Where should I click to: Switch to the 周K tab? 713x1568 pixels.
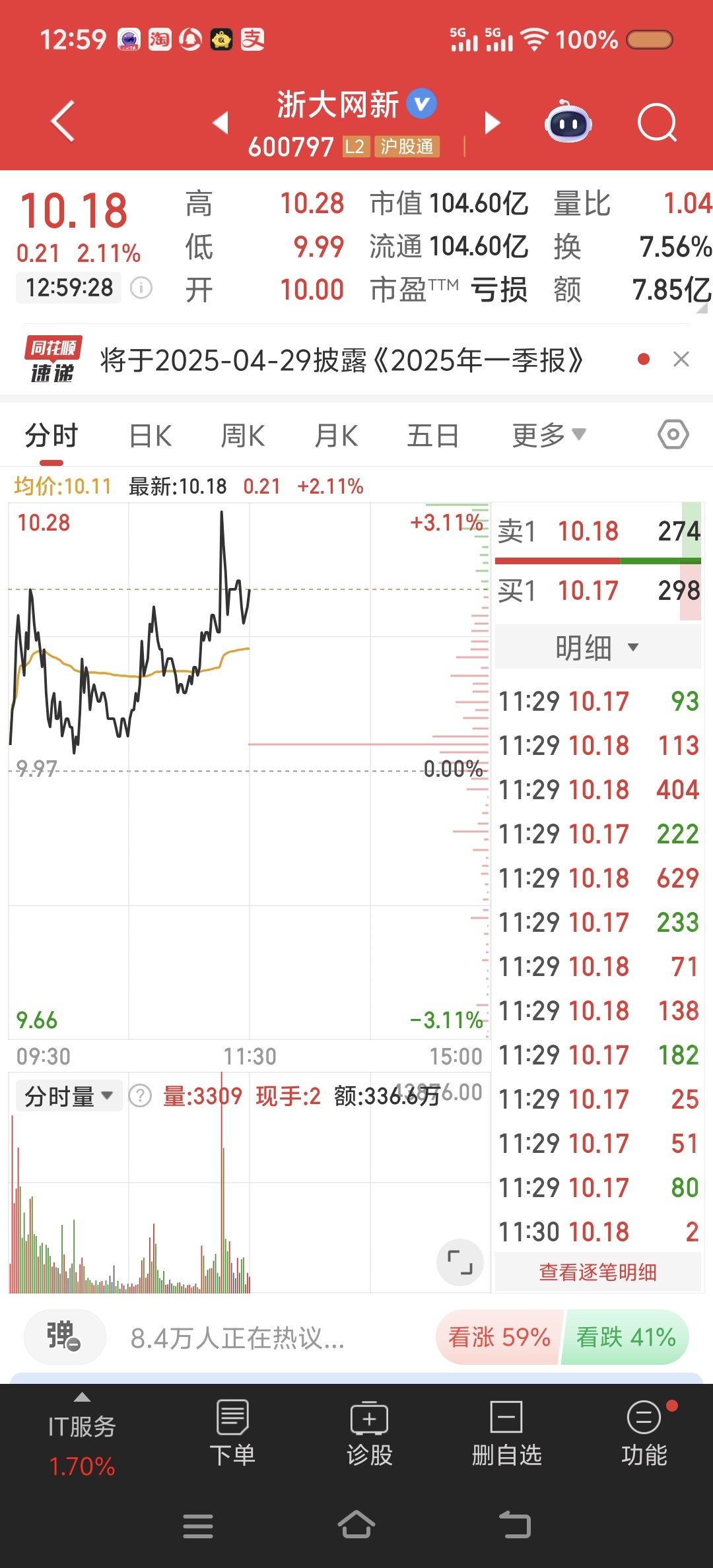(243, 436)
